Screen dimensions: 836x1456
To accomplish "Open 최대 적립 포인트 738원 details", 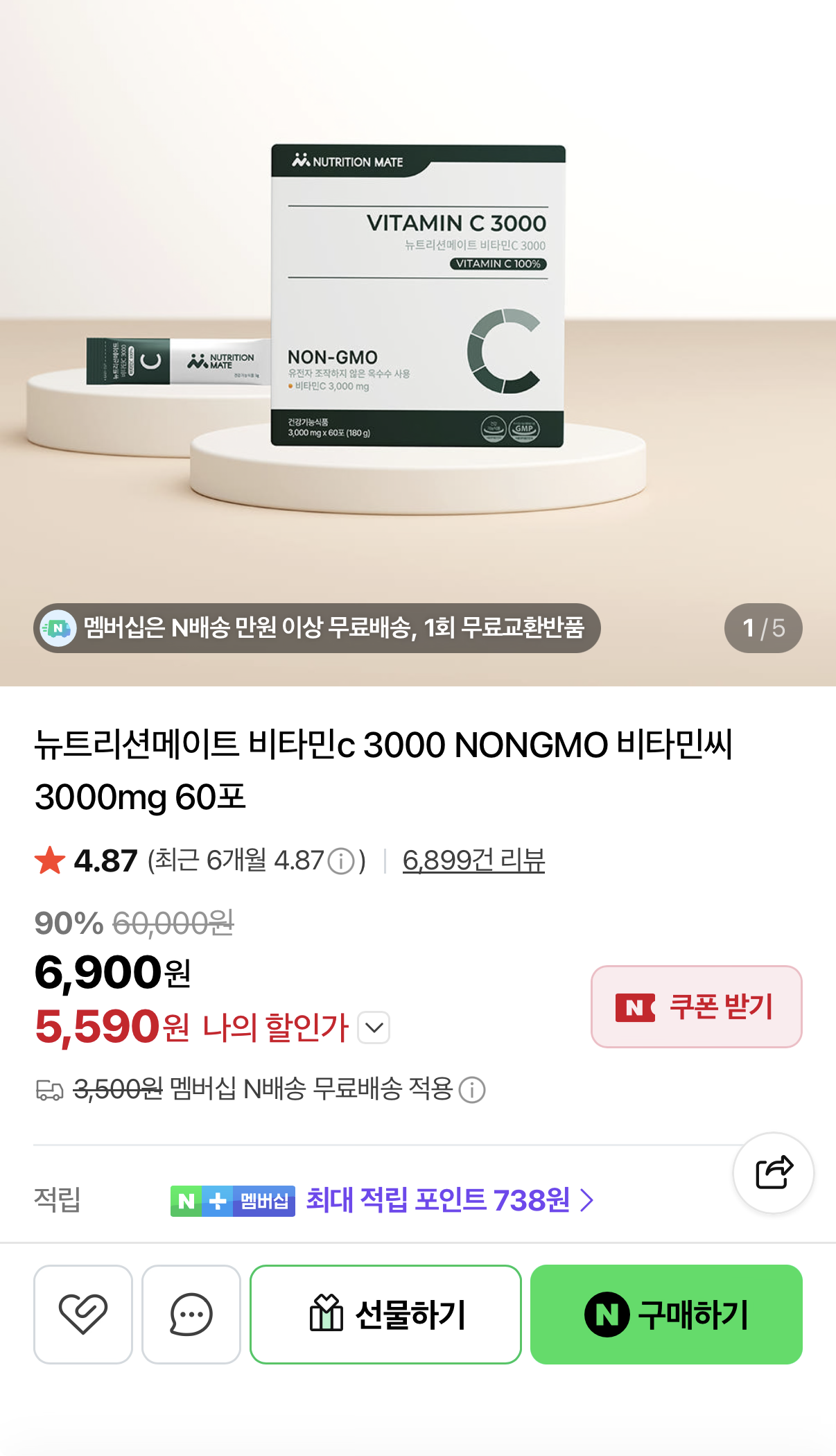I will (449, 1199).
